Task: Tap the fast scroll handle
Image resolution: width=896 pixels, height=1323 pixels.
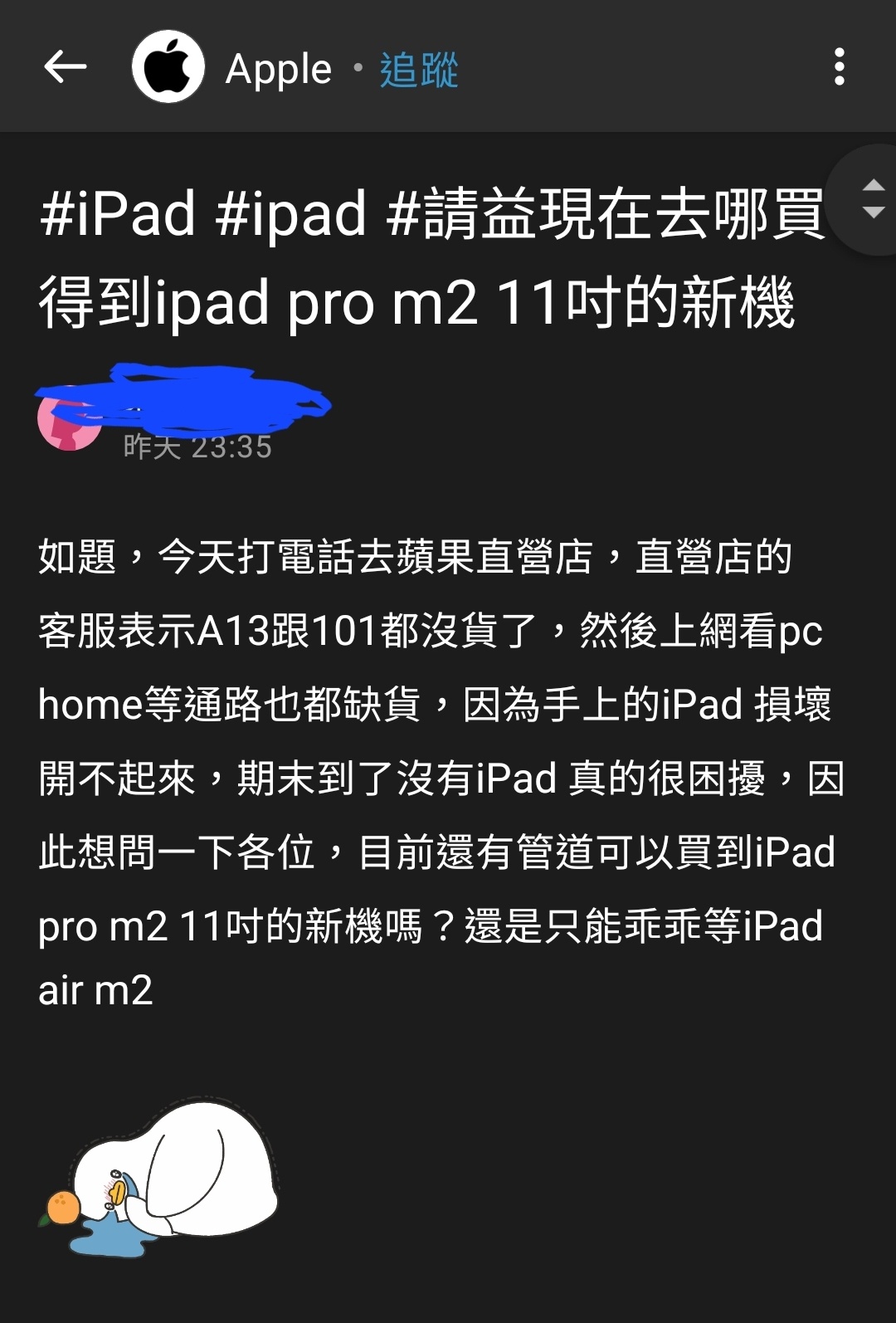Action: (872, 199)
